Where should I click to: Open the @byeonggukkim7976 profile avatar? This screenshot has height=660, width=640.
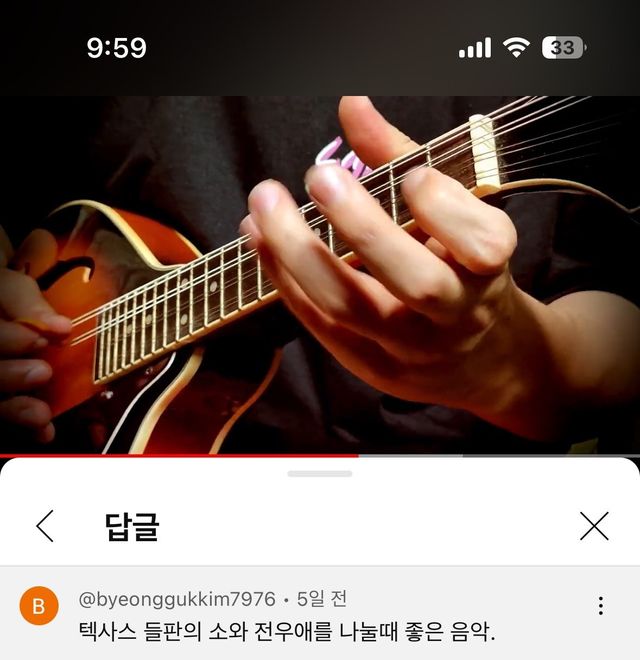coord(39,606)
